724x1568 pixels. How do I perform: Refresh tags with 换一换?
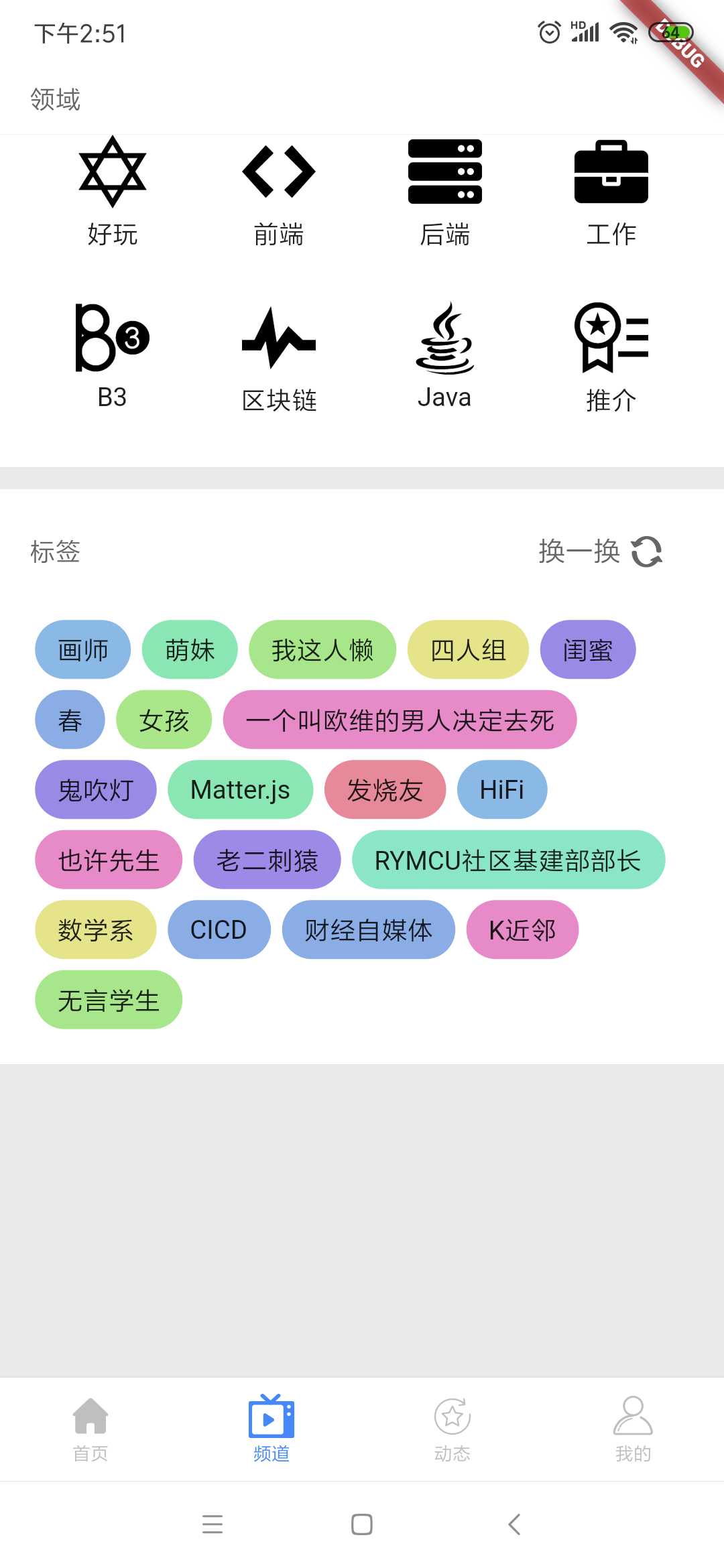click(x=600, y=551)
